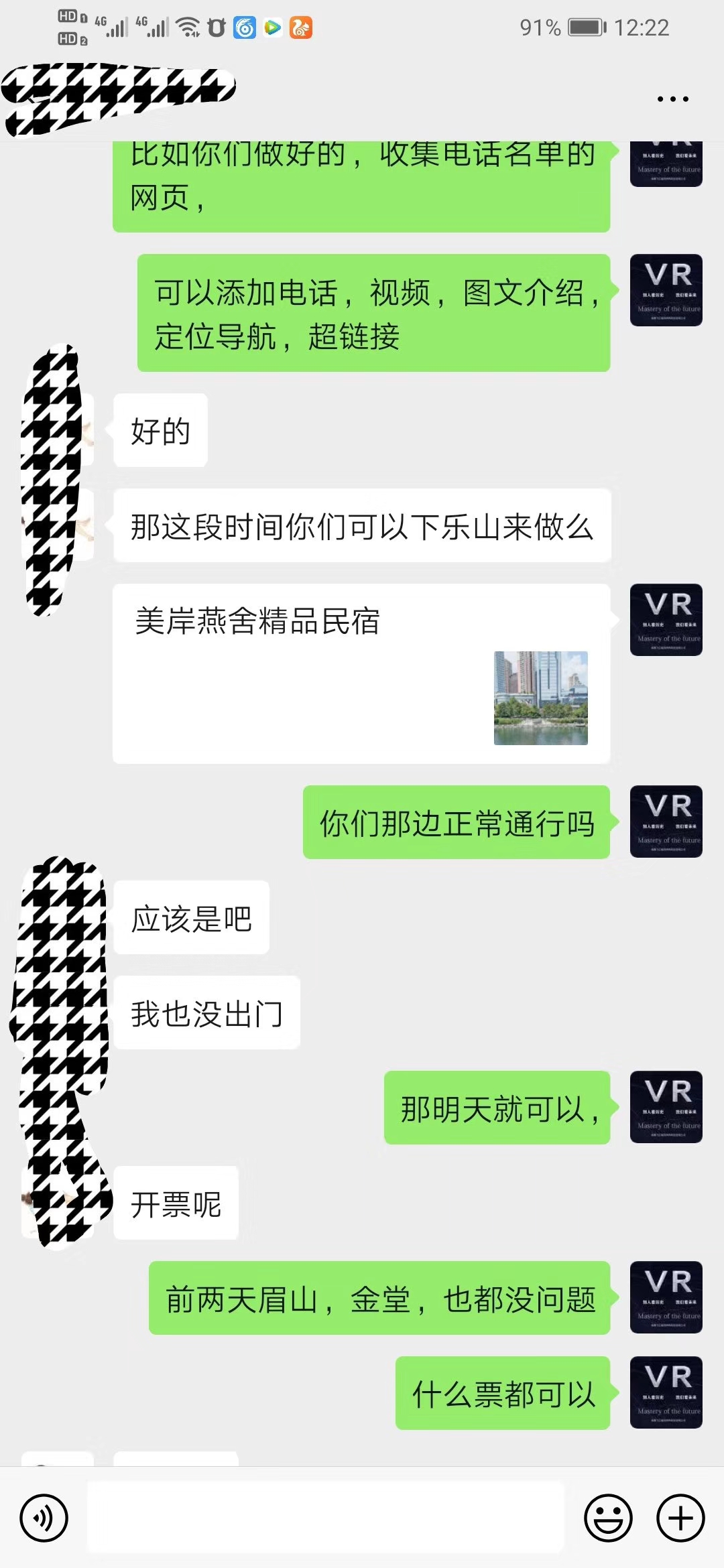The image size is (724, 1568).
Task: Tap the message text field
Action: pyautogui.click(x=325, y=1517)
